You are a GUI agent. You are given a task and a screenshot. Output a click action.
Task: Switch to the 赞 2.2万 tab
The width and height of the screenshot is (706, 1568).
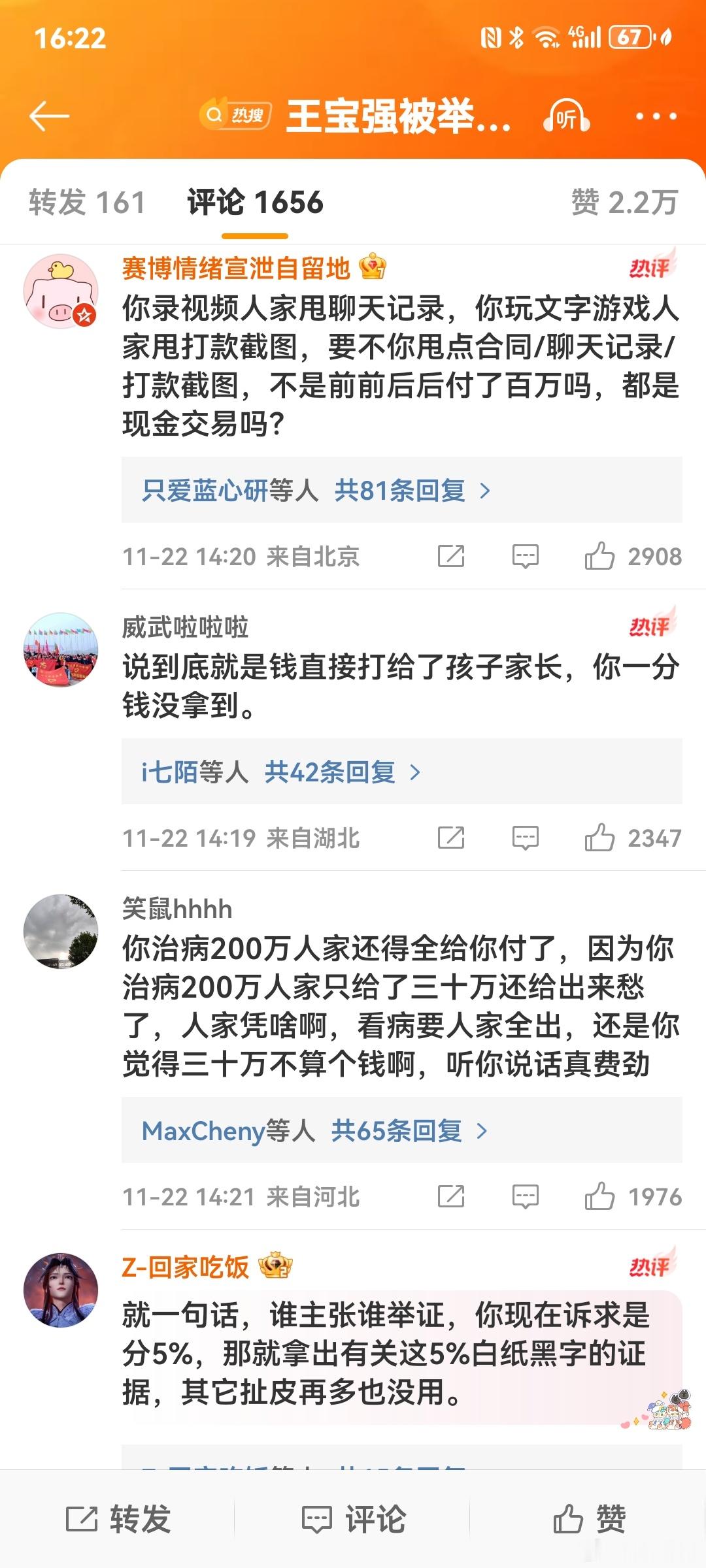[x=624, y=202]
